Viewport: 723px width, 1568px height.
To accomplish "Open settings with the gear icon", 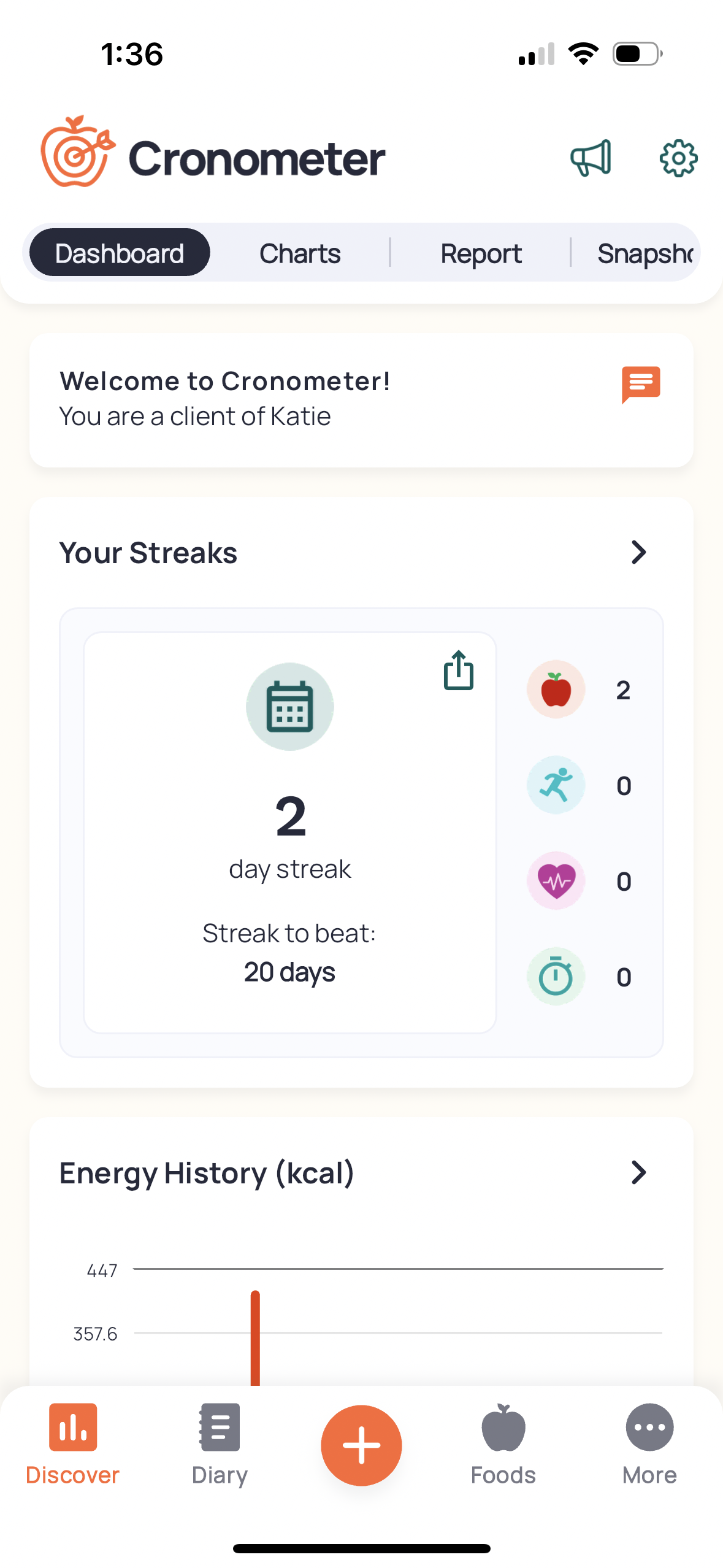I will [x=678, y=158].
